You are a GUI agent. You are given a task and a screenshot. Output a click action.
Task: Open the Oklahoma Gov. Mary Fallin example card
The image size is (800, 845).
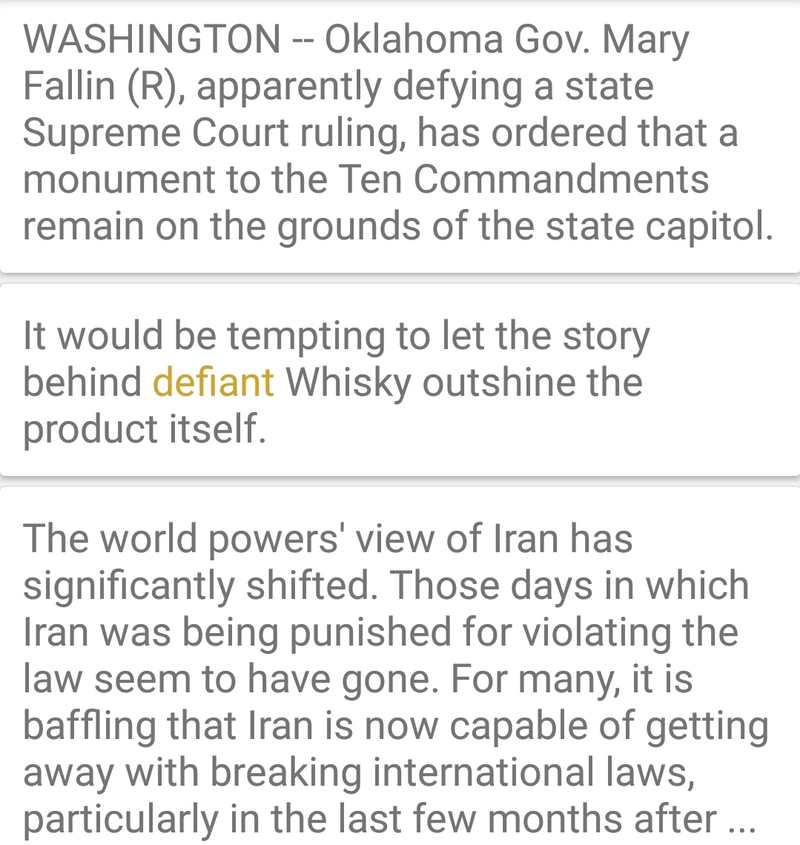coord(400,135)
